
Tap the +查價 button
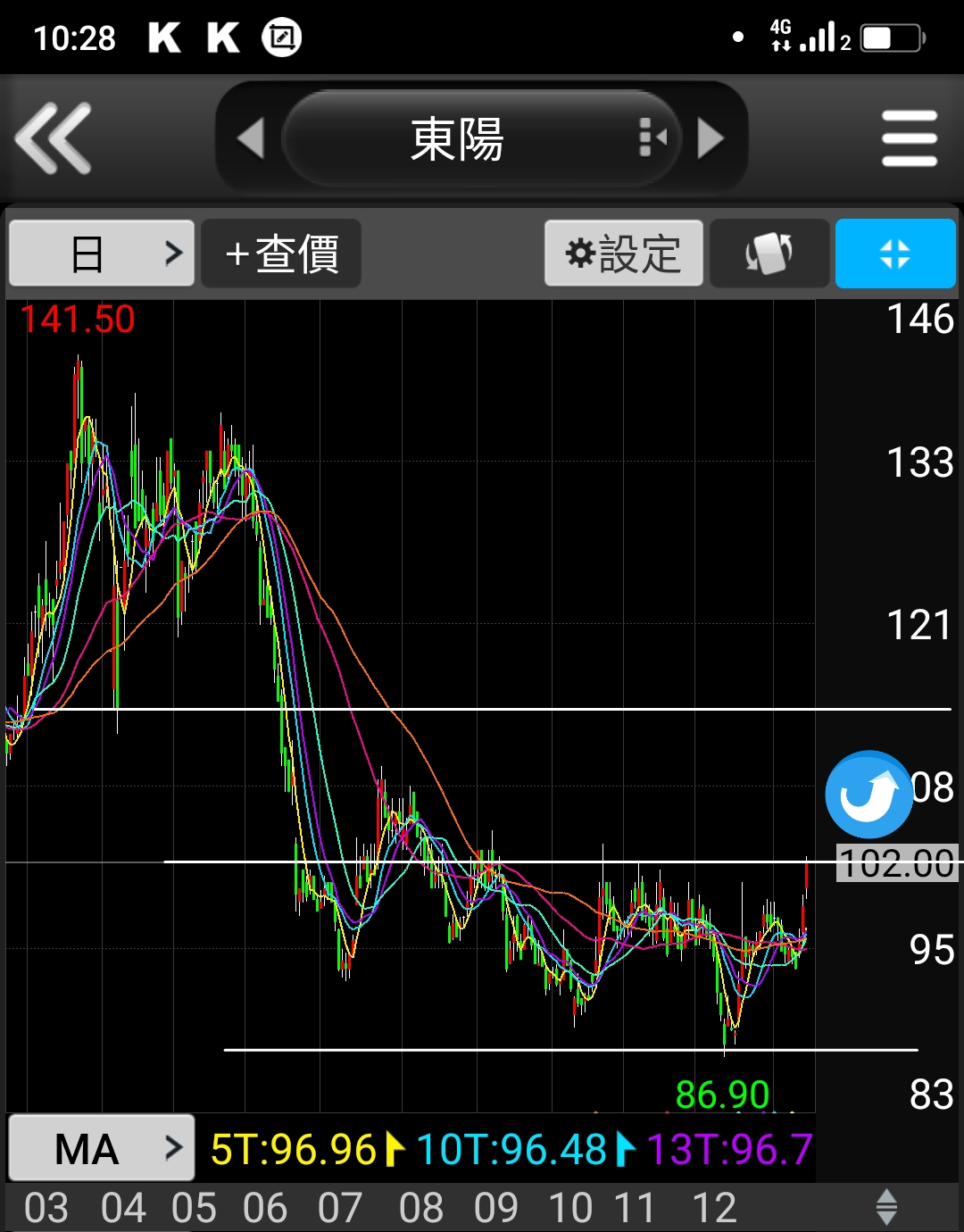point(281,254)
